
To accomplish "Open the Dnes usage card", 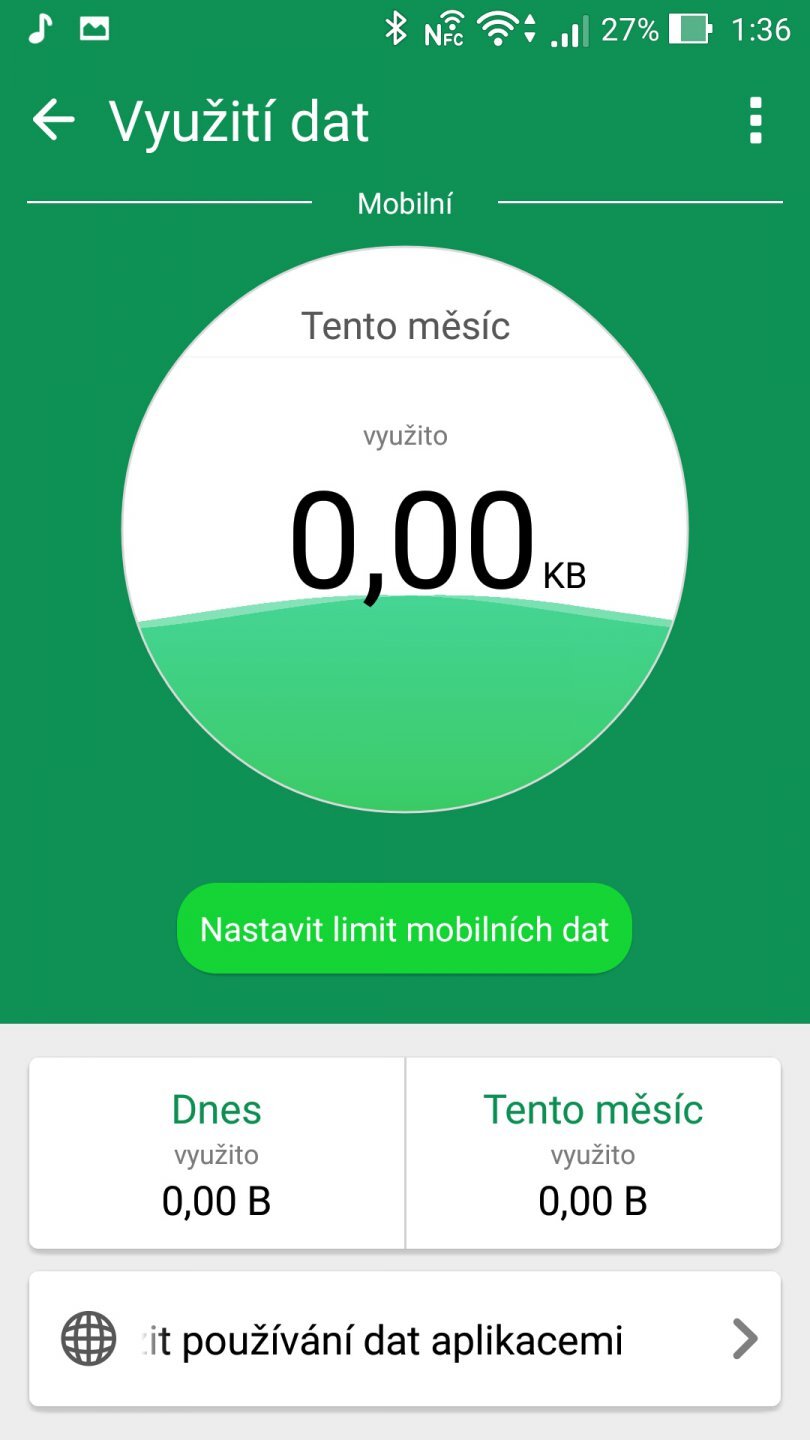I will 217,1153.
